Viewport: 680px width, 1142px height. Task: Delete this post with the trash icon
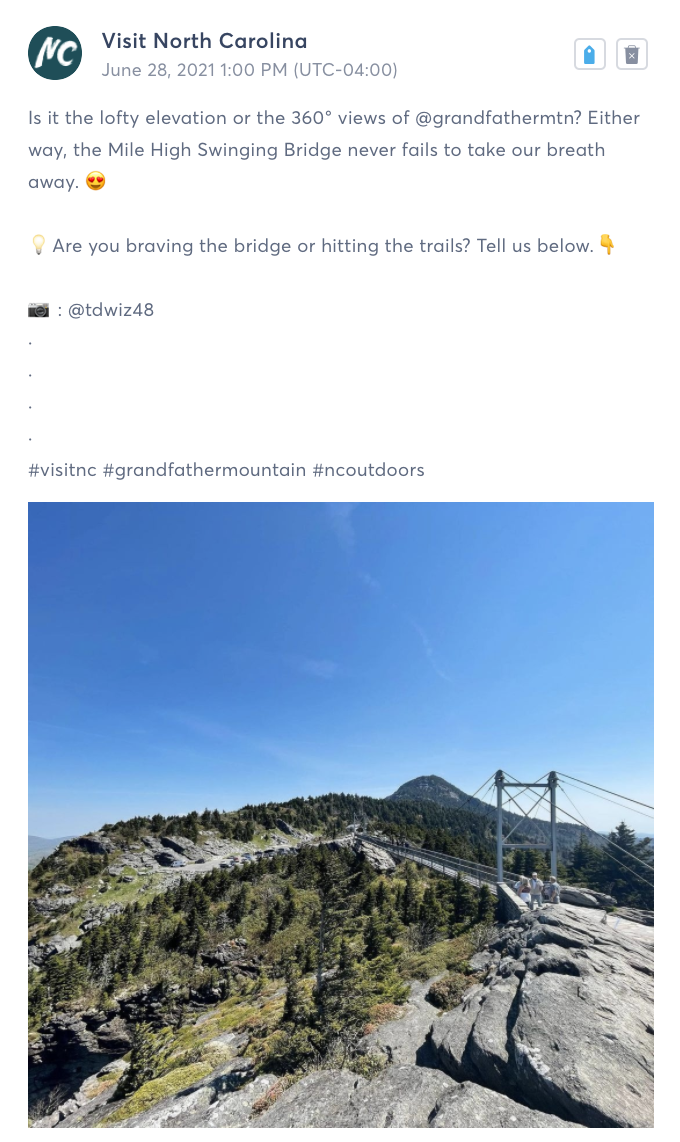(x=632, y=54)
